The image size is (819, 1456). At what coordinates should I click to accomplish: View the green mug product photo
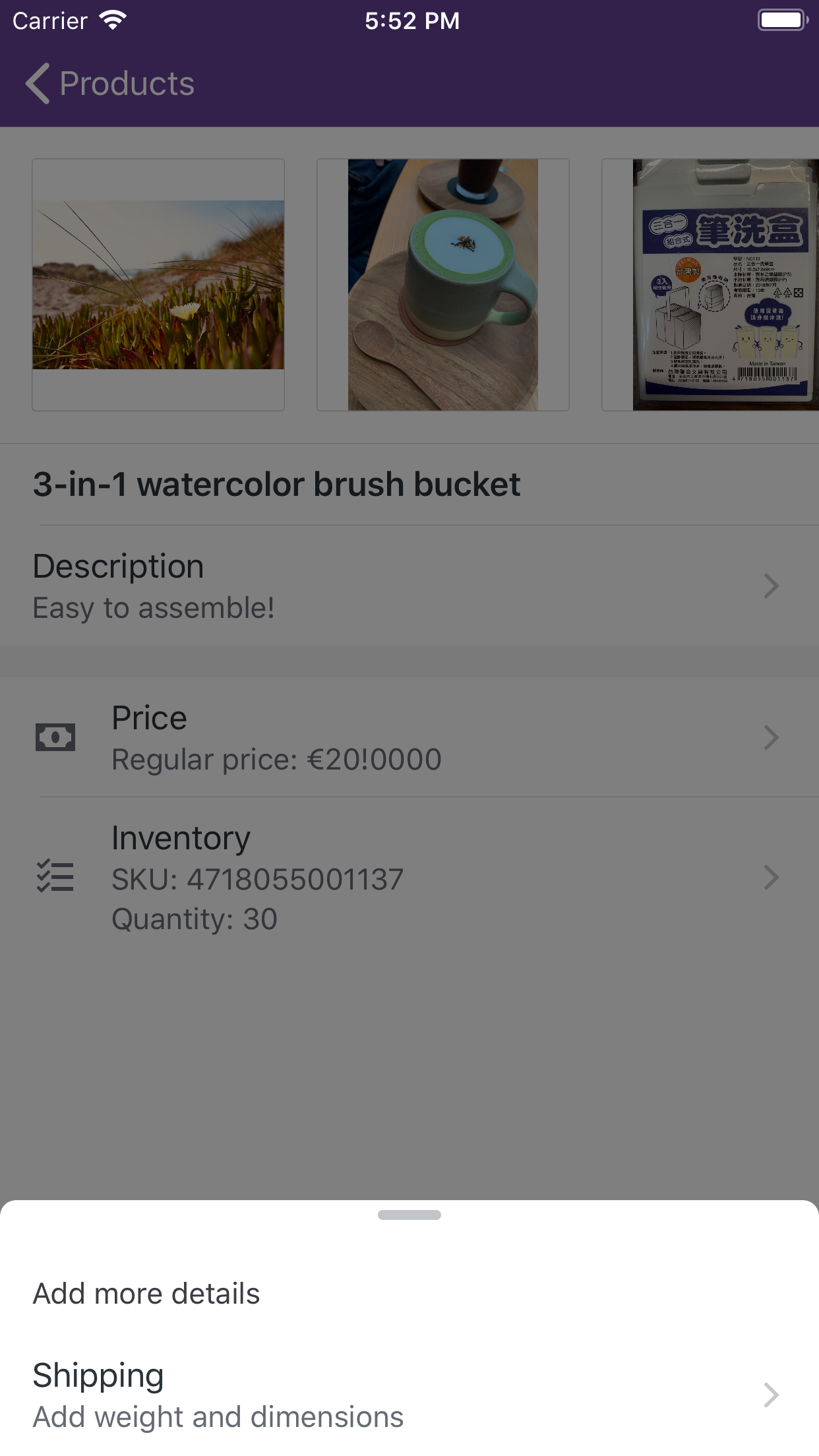click(443, 285)
